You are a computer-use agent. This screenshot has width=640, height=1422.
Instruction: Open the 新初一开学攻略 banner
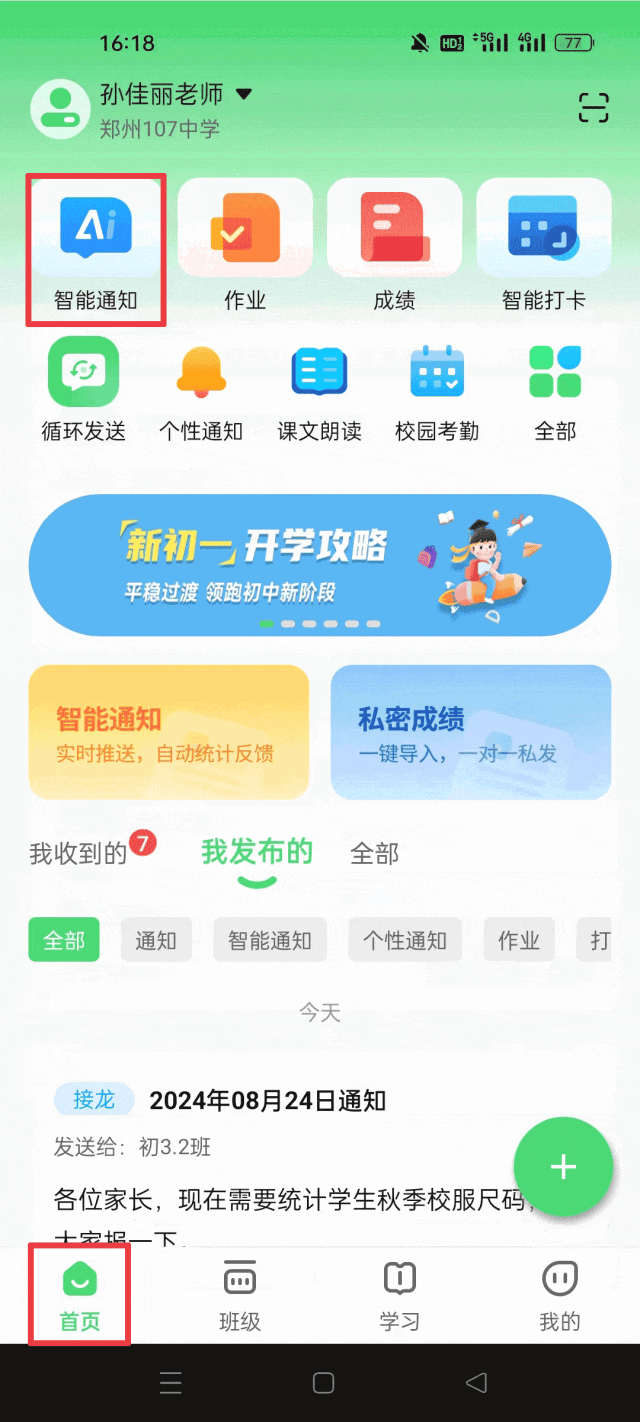pyautogui.click(x=320, y=565)
